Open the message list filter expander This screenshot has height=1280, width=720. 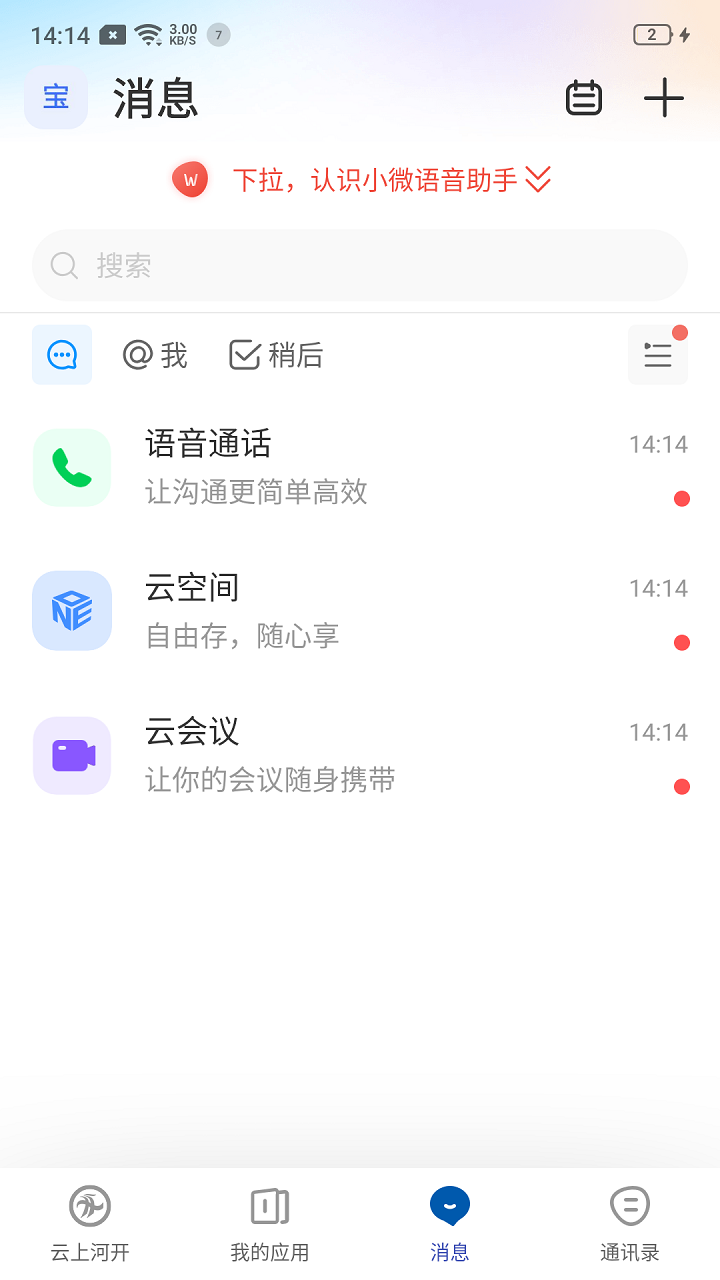[x=657, y=354]
